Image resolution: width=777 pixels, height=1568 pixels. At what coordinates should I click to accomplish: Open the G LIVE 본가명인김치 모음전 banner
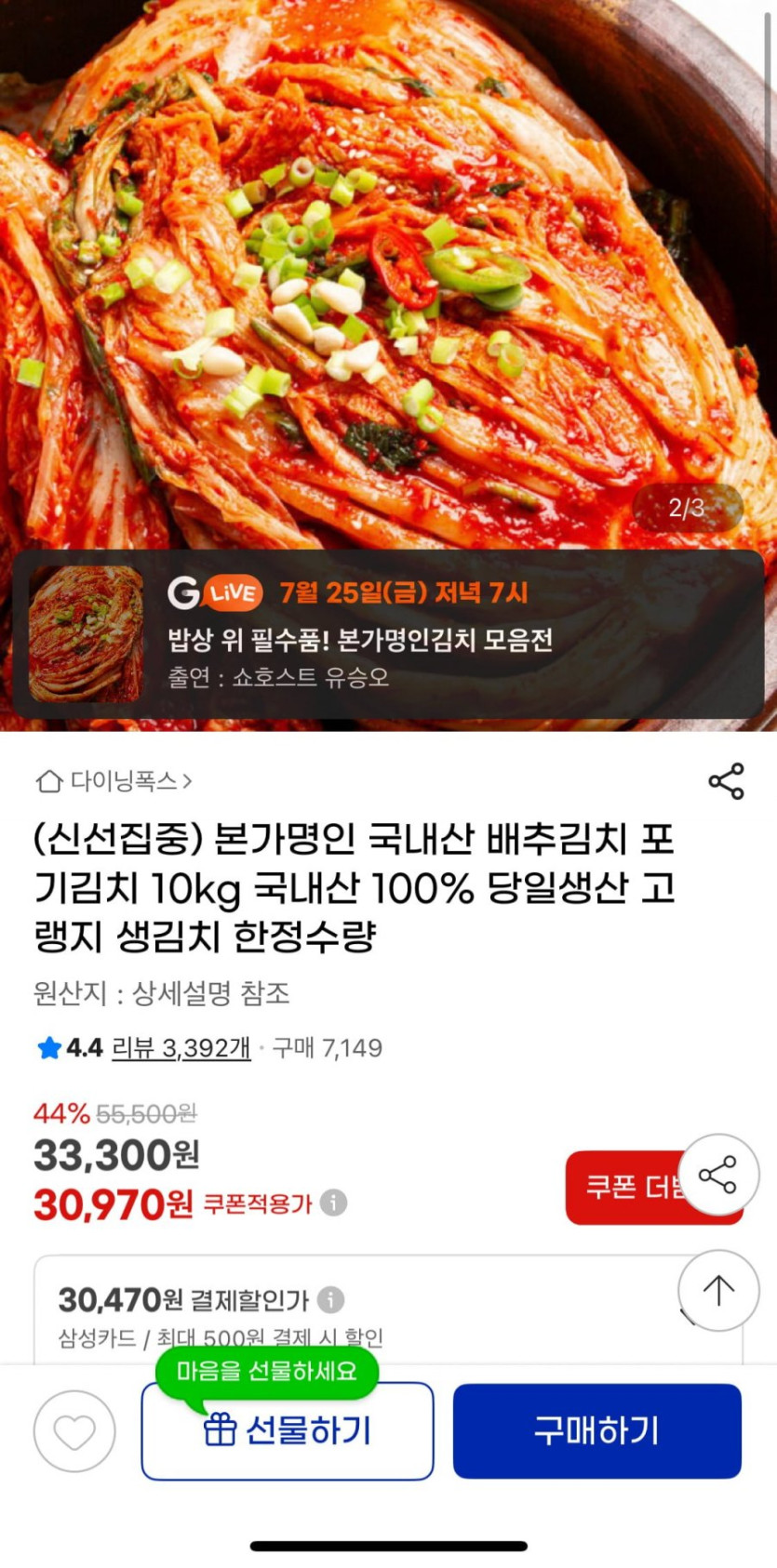[388, 634]
